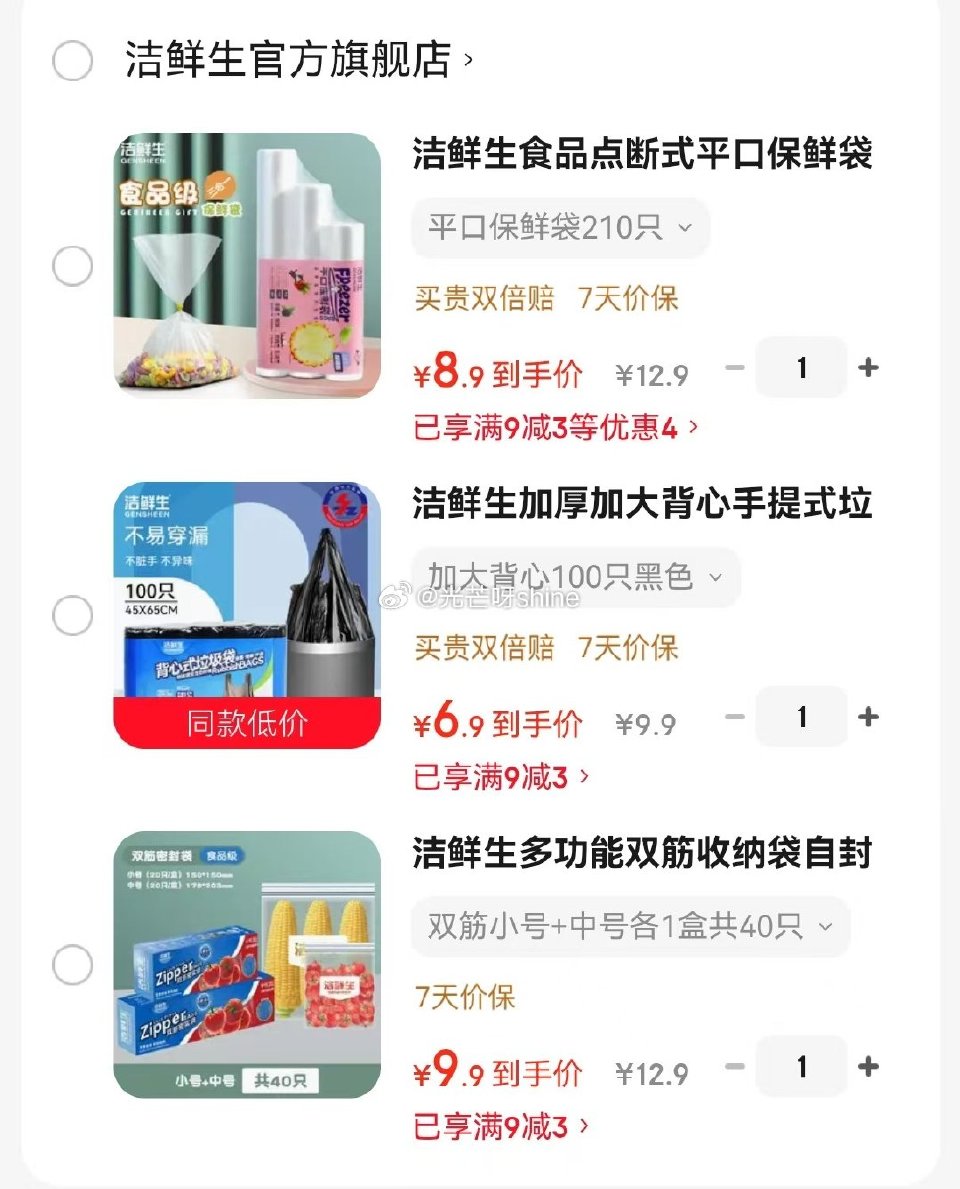The image size is (960, 1189).
Task: Open the 平口保鲜袋210只 spec dropdown
Action: coord(560,228)
